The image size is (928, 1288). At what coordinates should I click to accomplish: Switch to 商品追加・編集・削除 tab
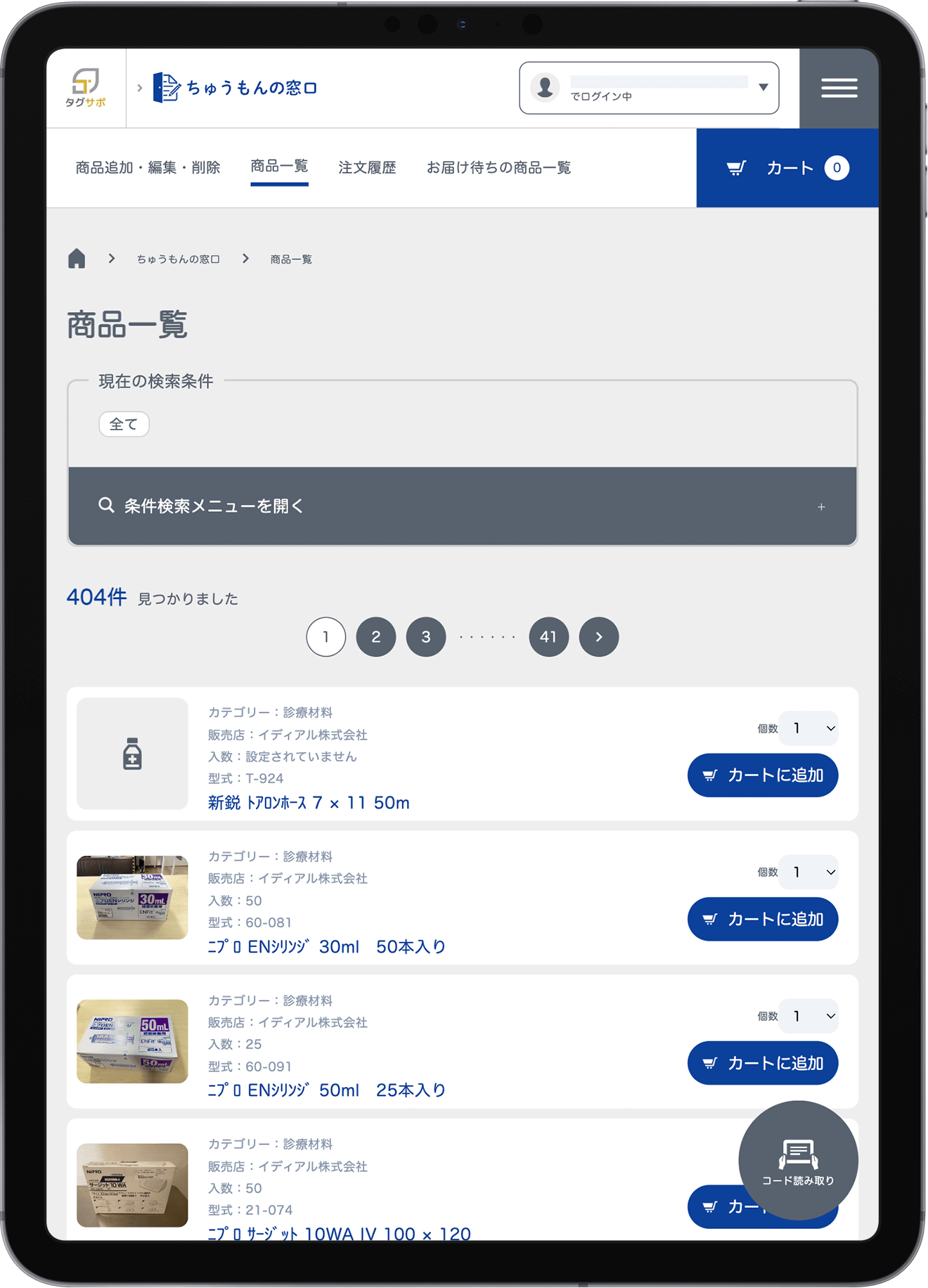(148, 168)
